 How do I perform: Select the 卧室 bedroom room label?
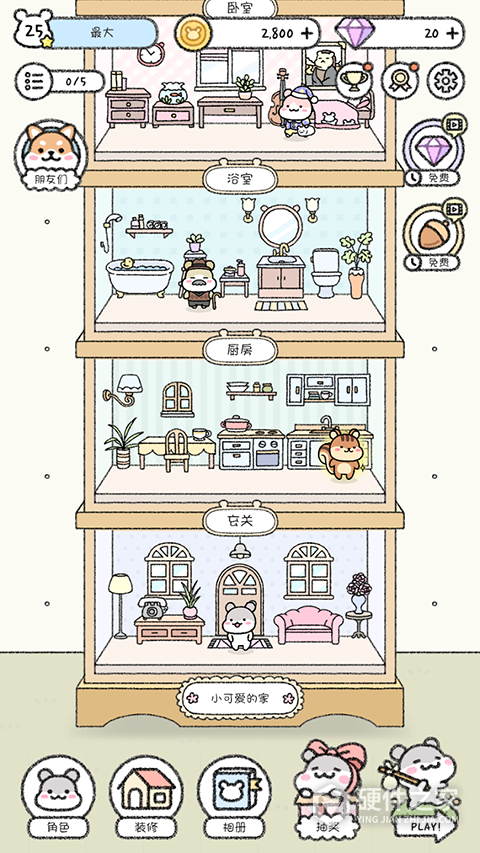pos(240,8)
